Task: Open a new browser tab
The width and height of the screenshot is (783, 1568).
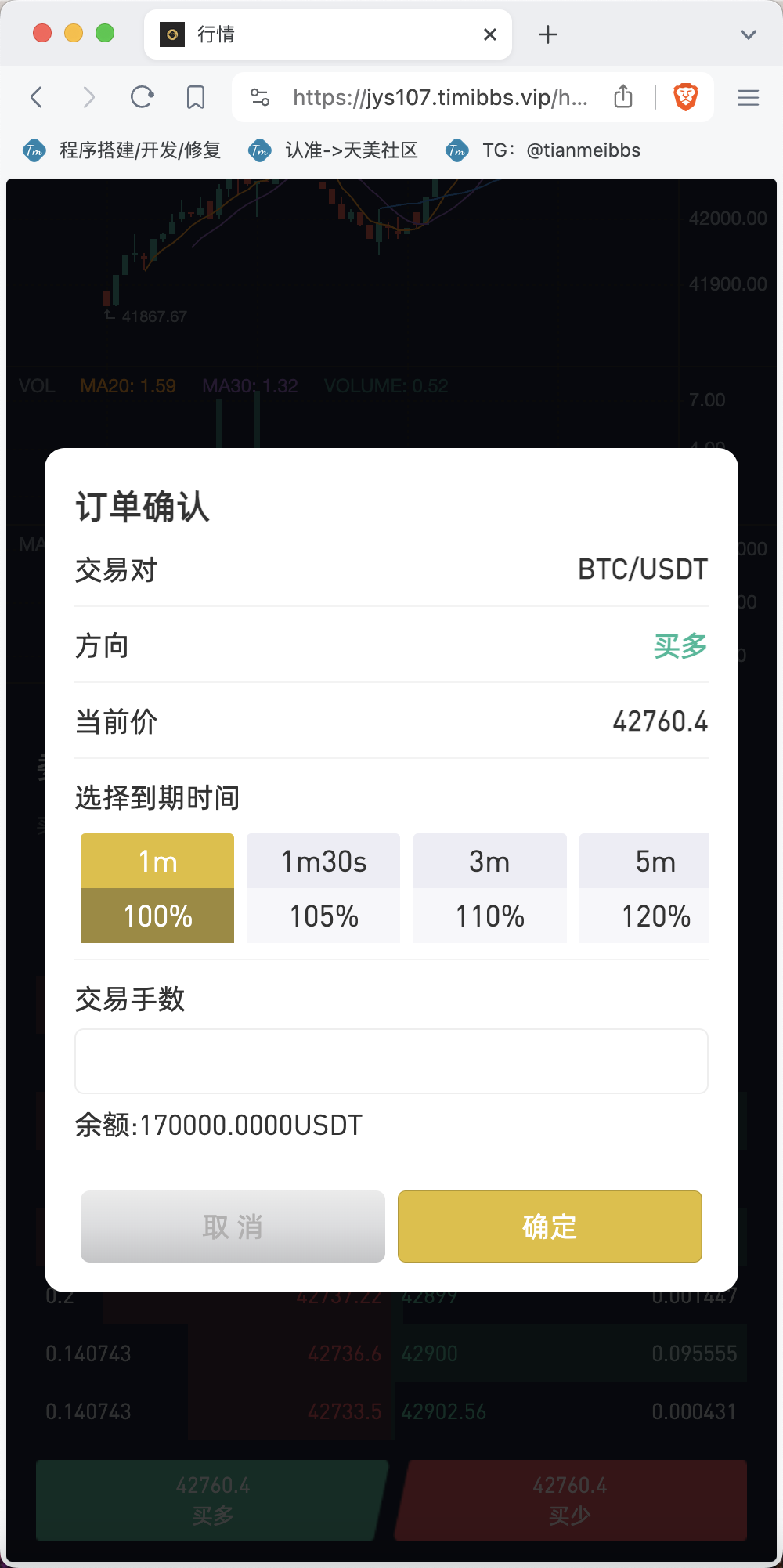Action: [x=548, y=34]
